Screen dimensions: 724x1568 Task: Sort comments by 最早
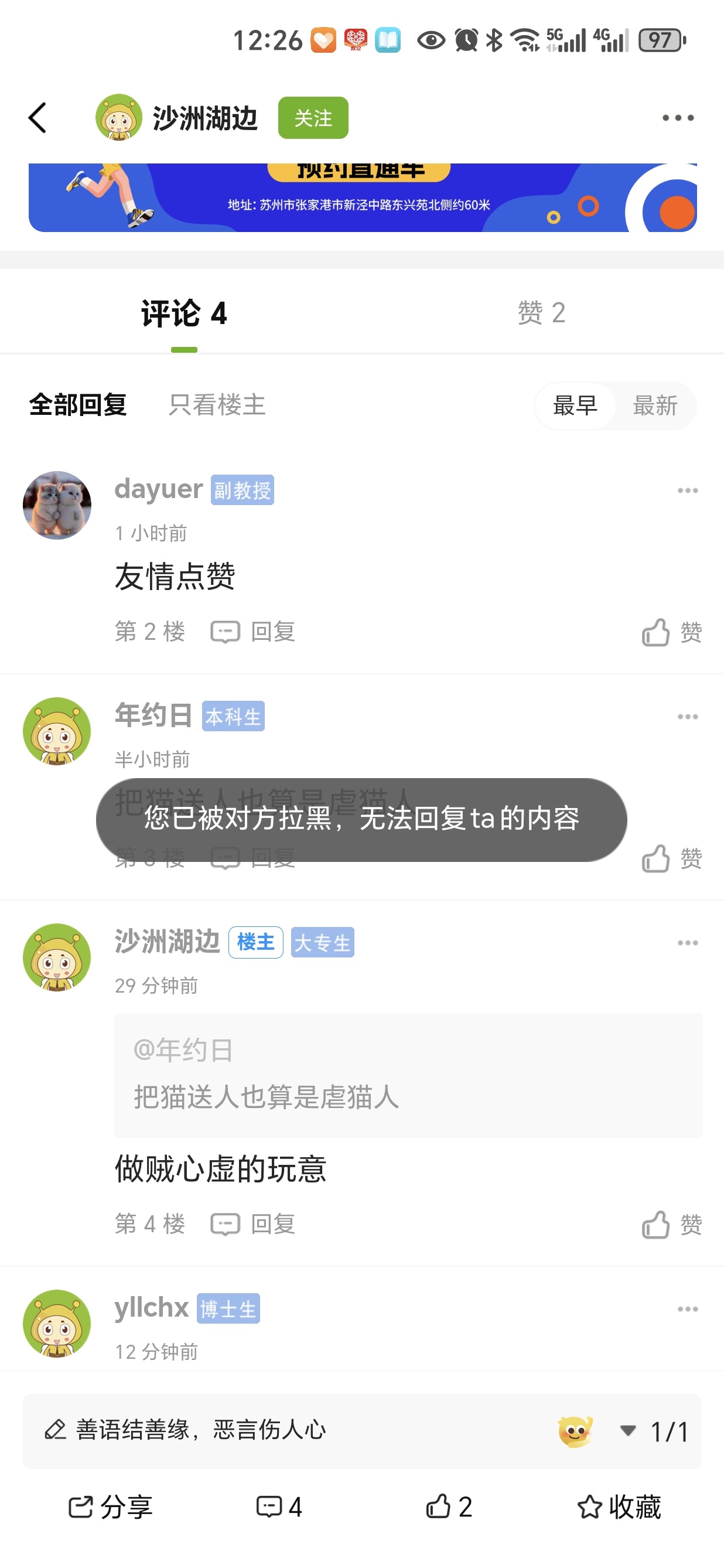pyautogui.click(x=575, y=405)
